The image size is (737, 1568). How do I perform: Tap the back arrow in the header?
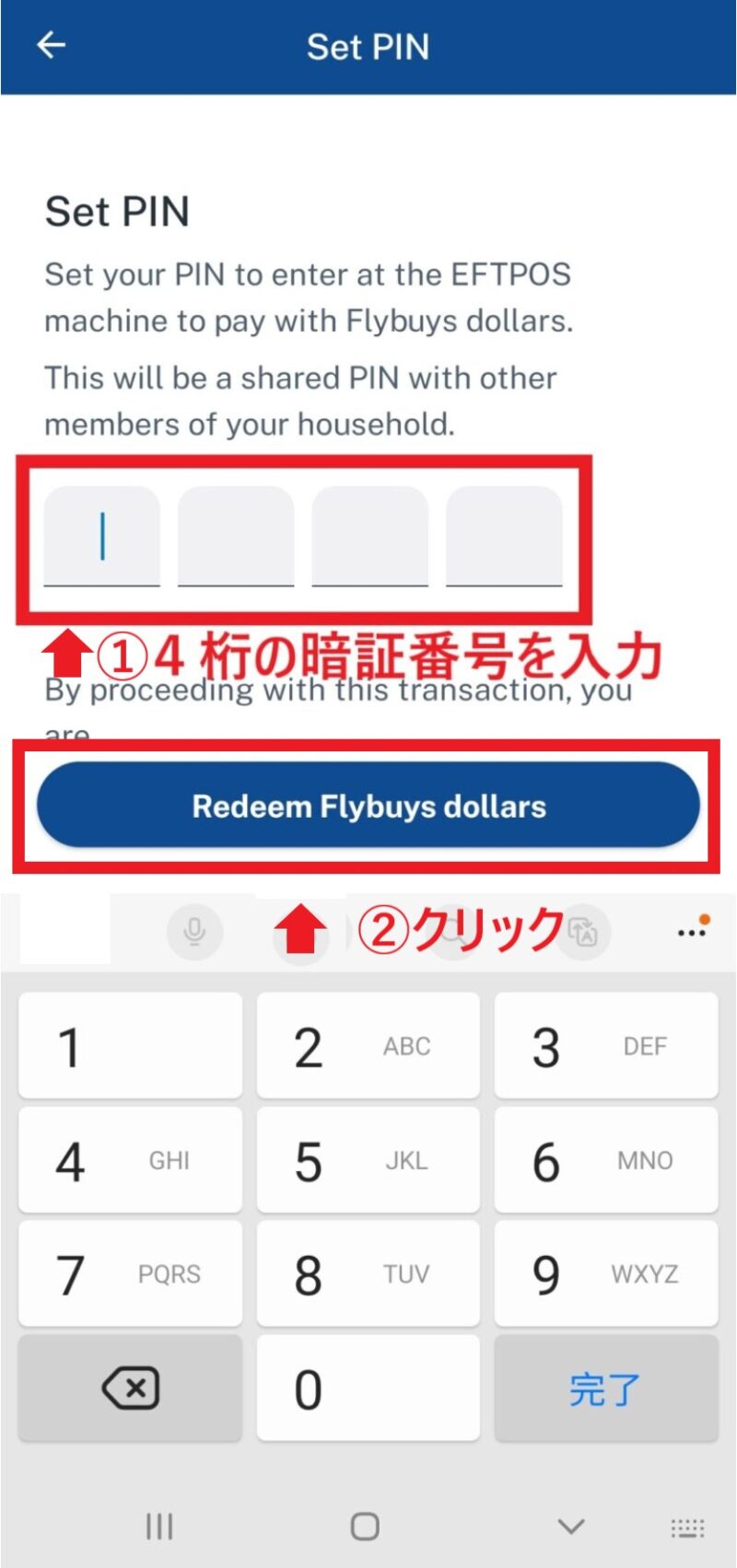coord(53,45)
